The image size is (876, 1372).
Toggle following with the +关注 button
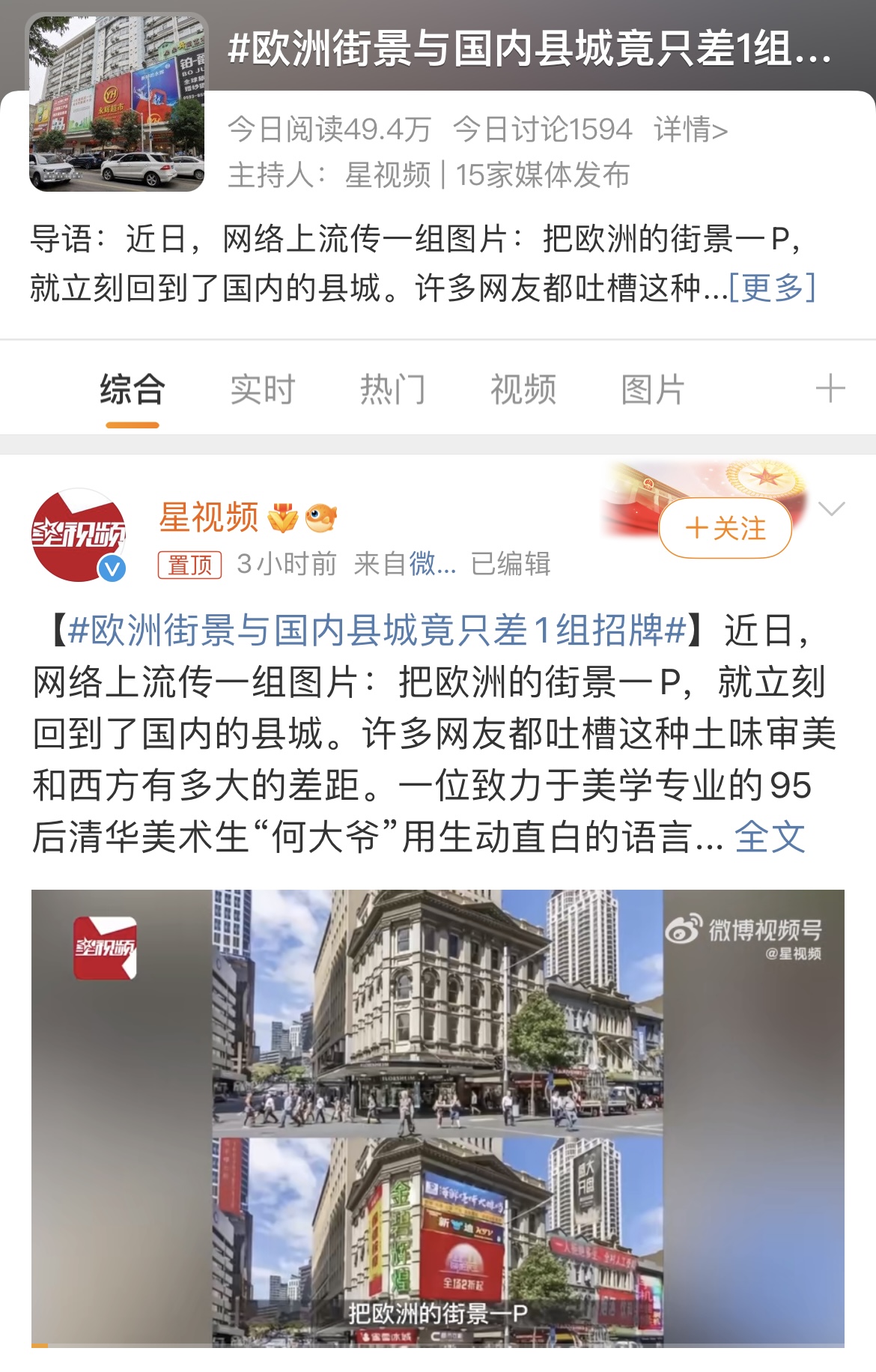coord(728,529)
